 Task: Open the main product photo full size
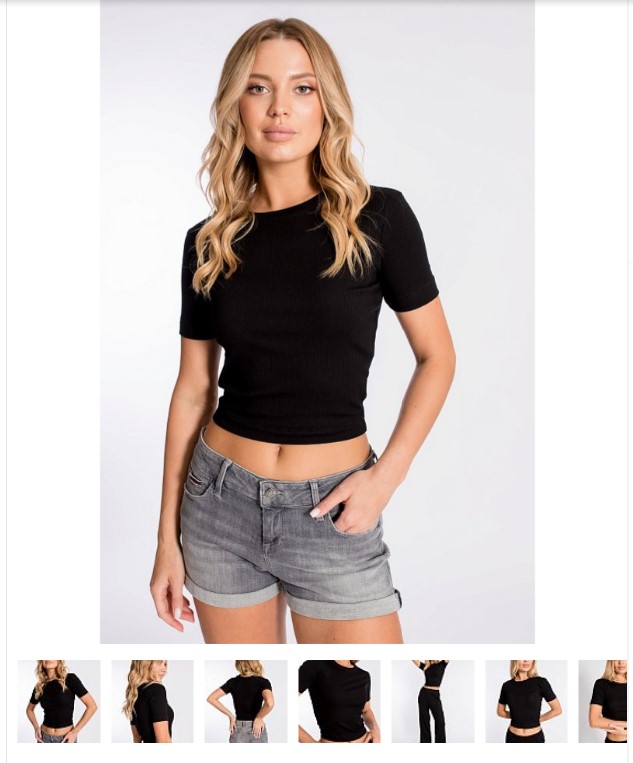[317, 321]
